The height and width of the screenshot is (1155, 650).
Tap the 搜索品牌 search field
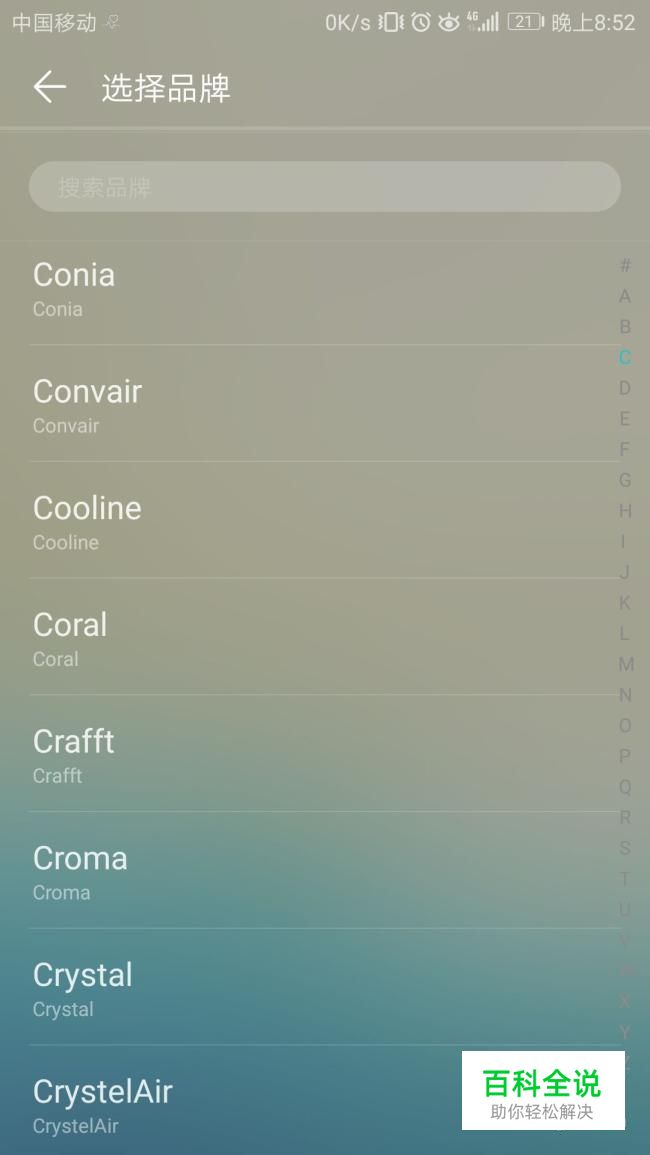coord(325,186)
